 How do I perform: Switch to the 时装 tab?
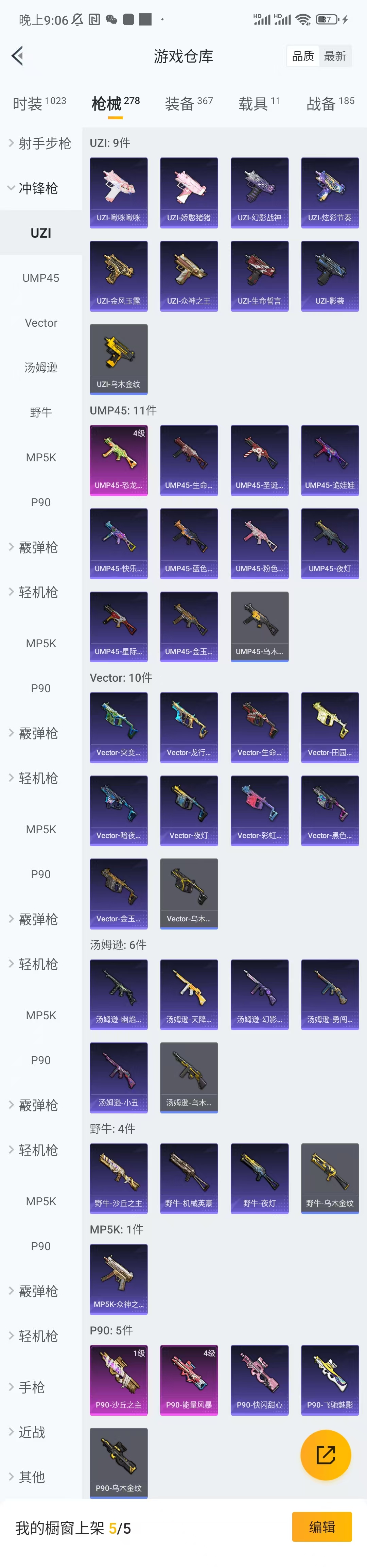[x=39, y=103]
